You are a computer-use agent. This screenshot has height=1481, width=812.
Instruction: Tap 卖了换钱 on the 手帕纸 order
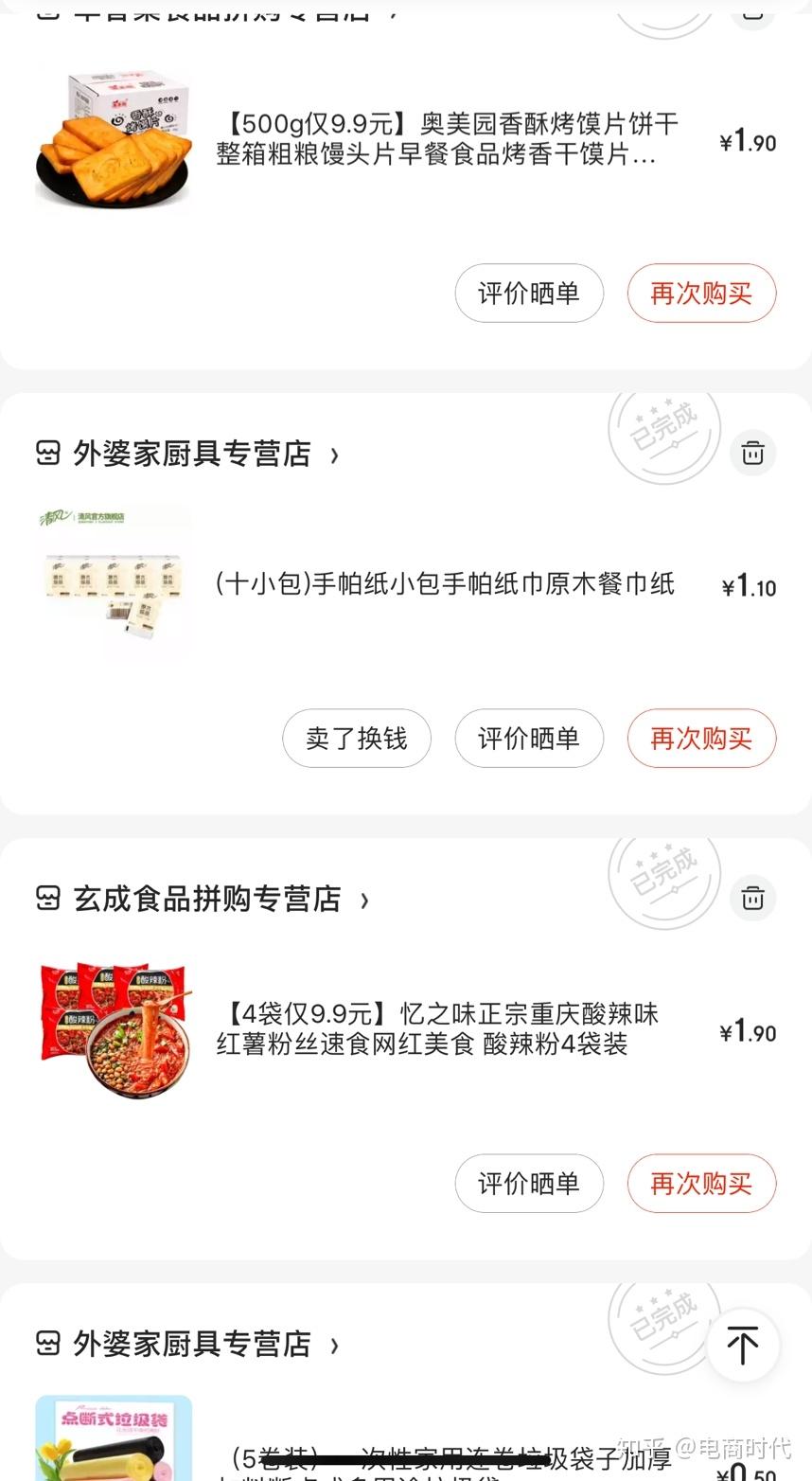click(x=357, y=739)
